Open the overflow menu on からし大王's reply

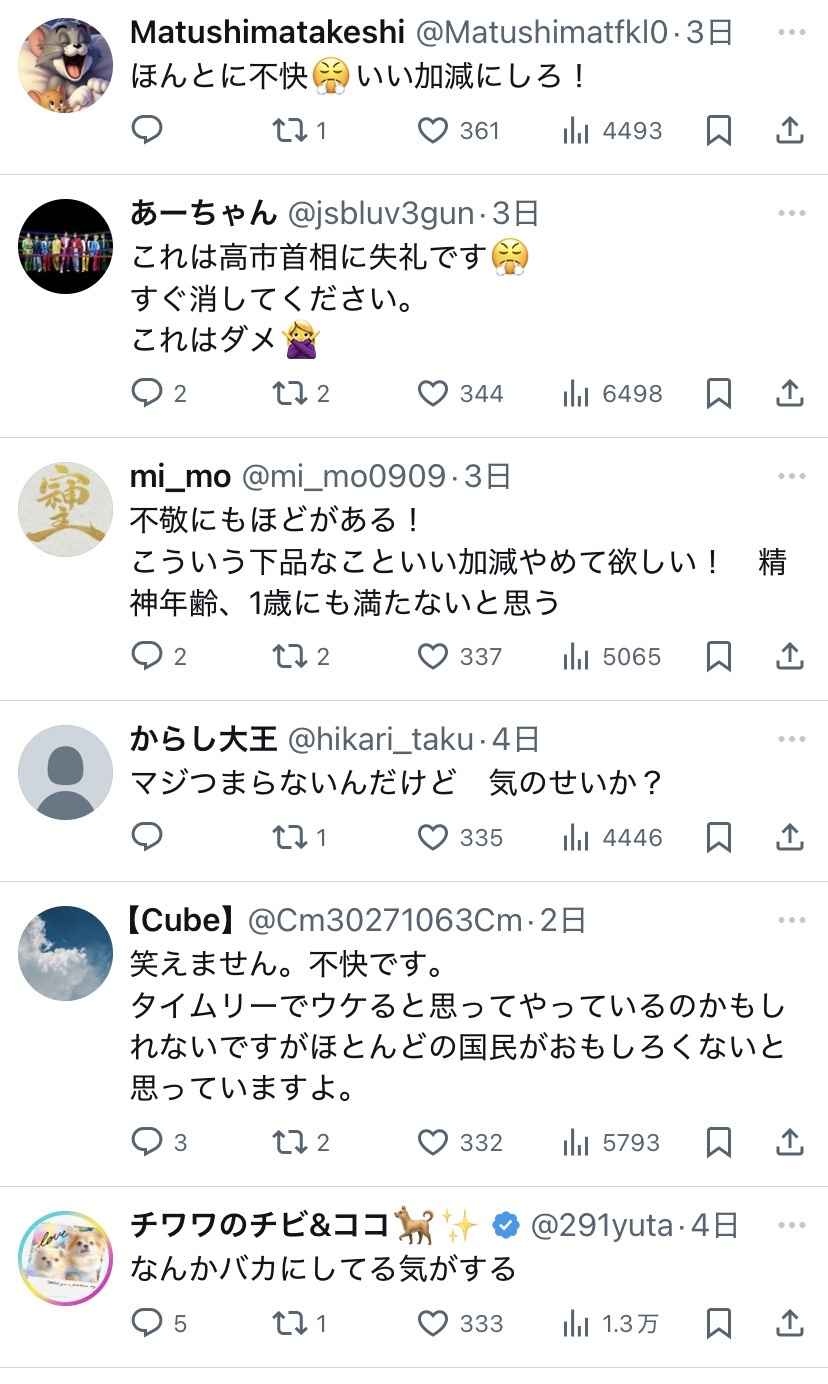click(x=791, y=739)
